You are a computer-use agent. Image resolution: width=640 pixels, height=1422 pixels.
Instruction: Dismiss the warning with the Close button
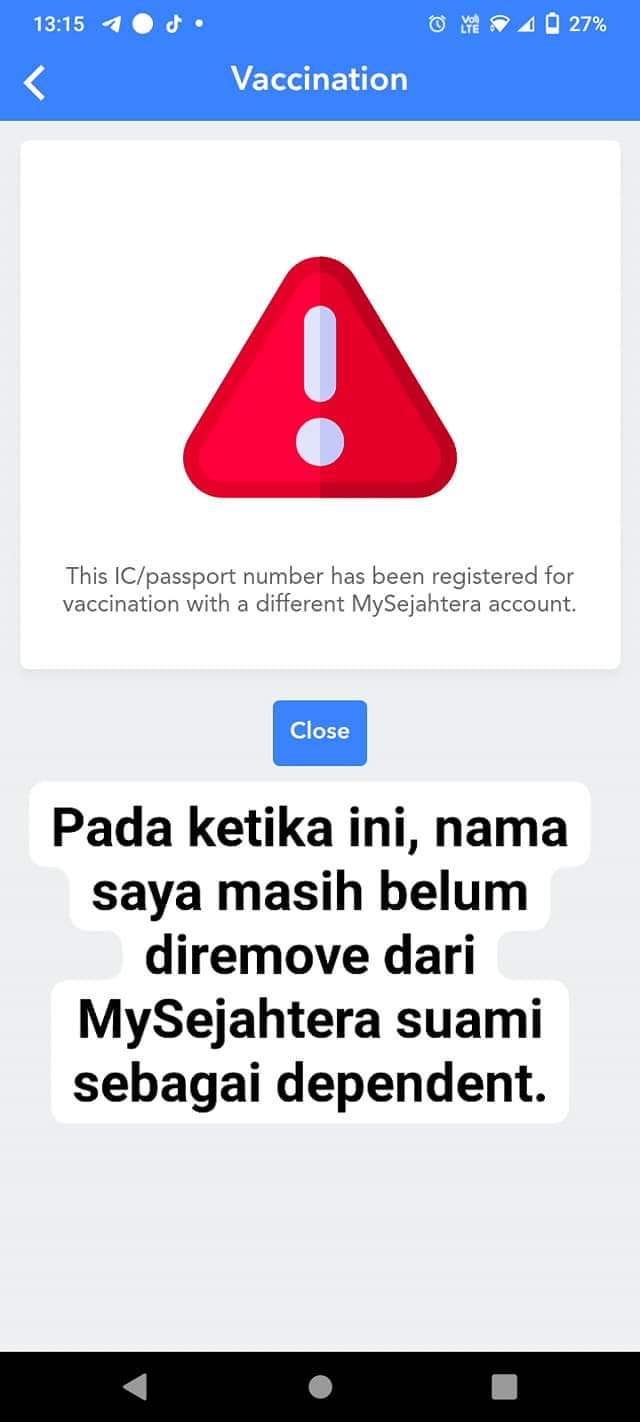(320, 732)
